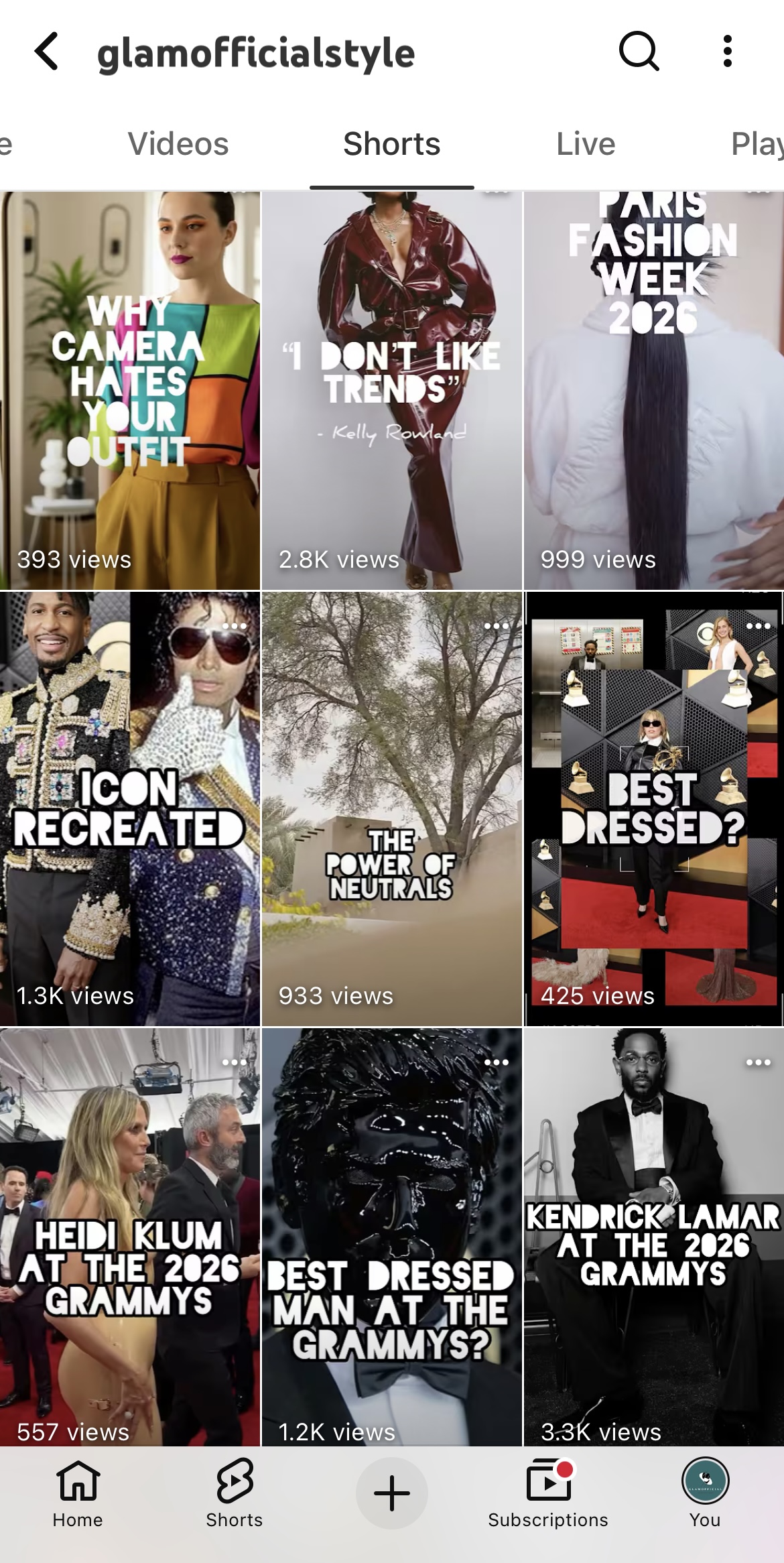Open the Subscriptions tab
This screenshot has width=784, height=1563.
point(548,1493)
